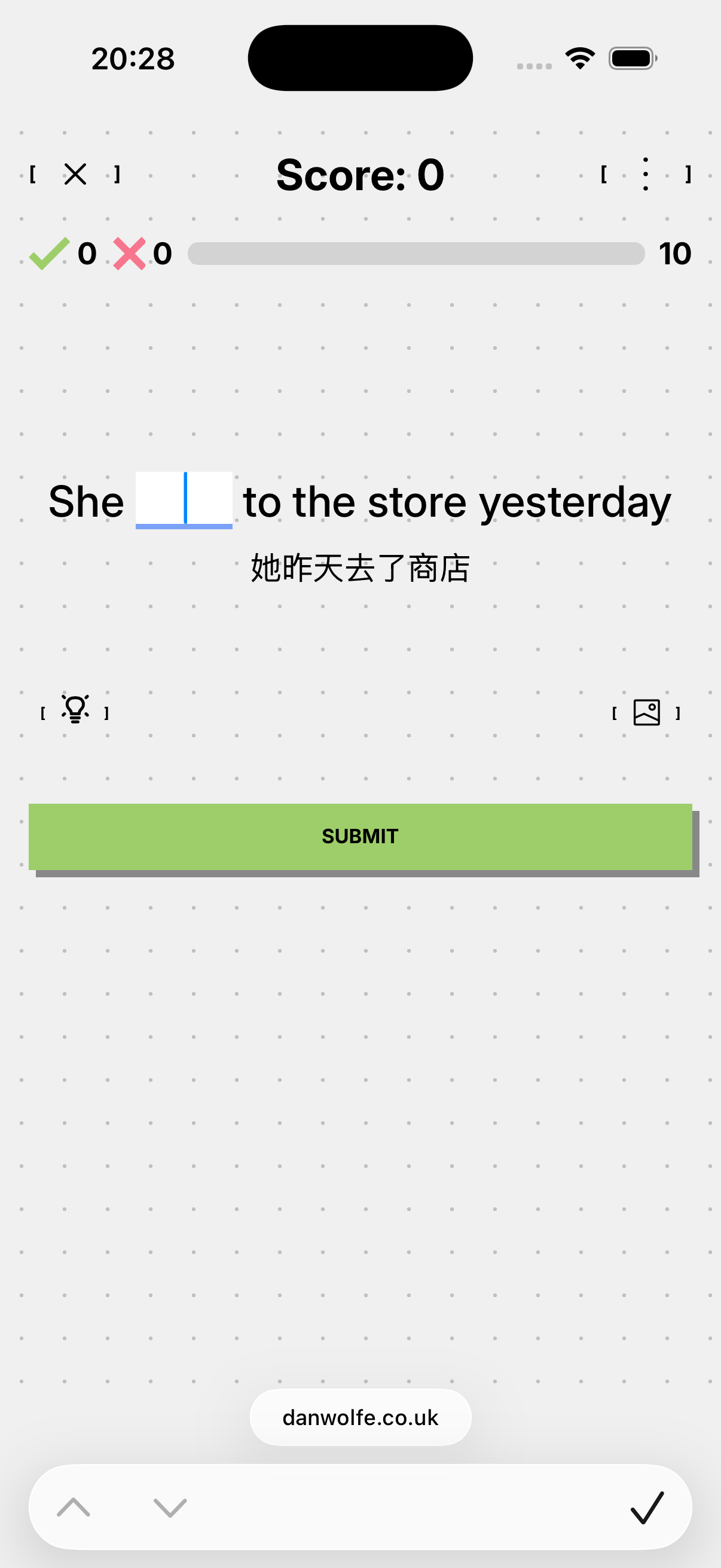Select the previous-field up chevron

(x=73, y=1507)
